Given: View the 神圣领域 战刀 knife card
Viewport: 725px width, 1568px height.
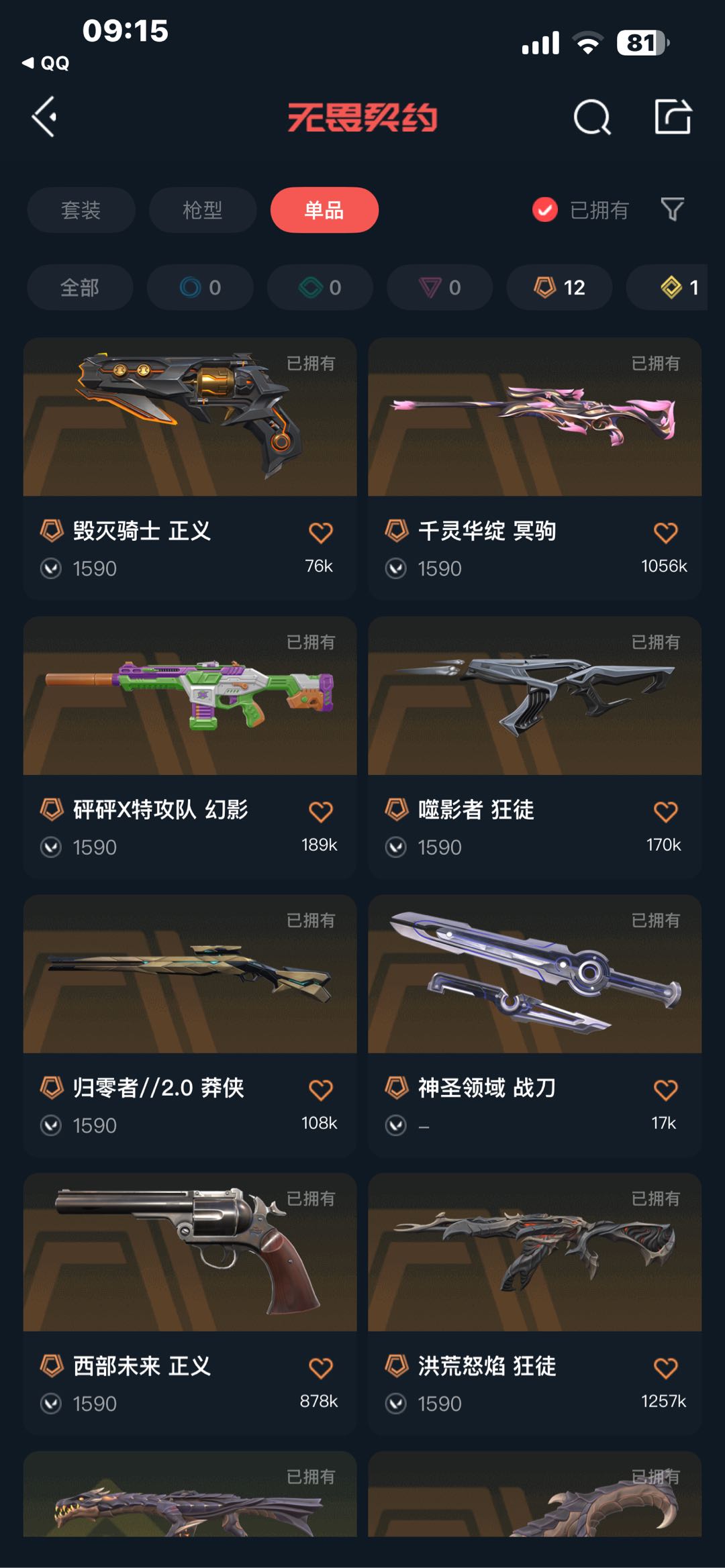Looking at the screenshot, I should (534, 1025).
